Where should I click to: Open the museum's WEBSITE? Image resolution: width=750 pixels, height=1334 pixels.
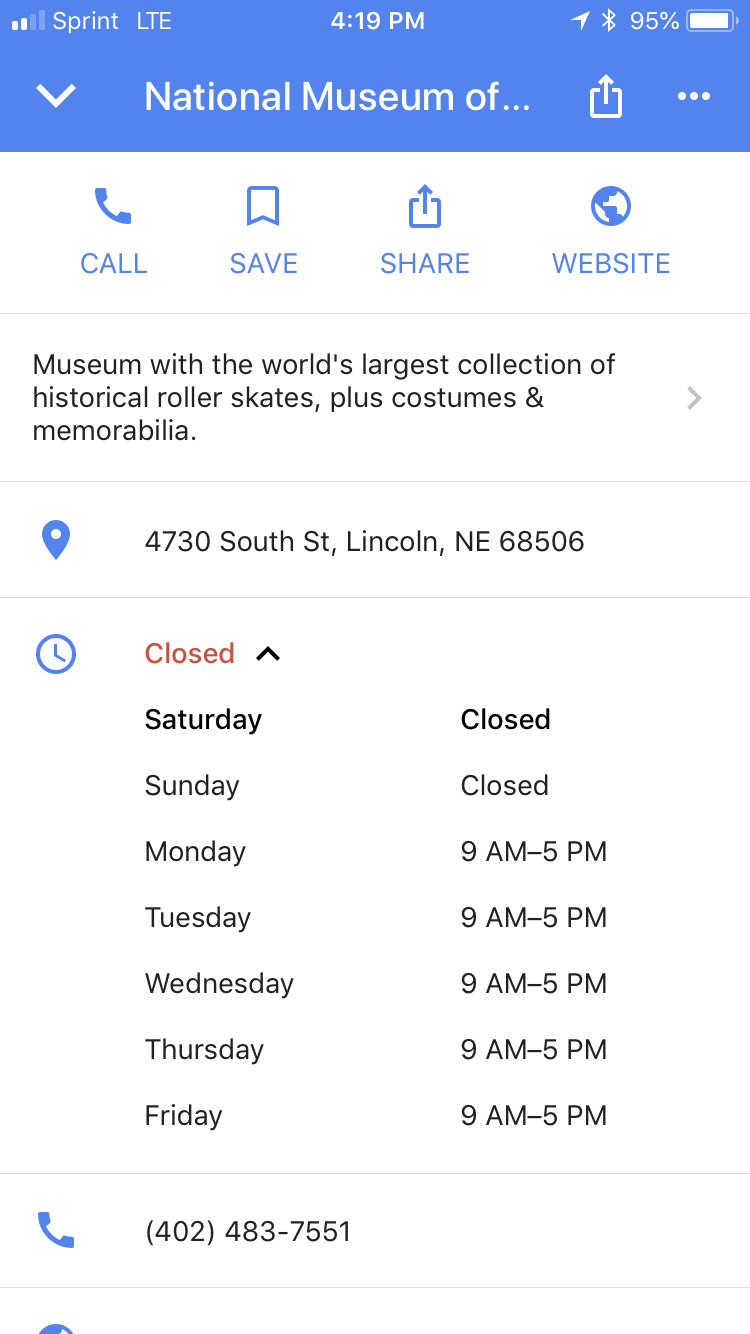pyautogui.click(x=611, y=232)
